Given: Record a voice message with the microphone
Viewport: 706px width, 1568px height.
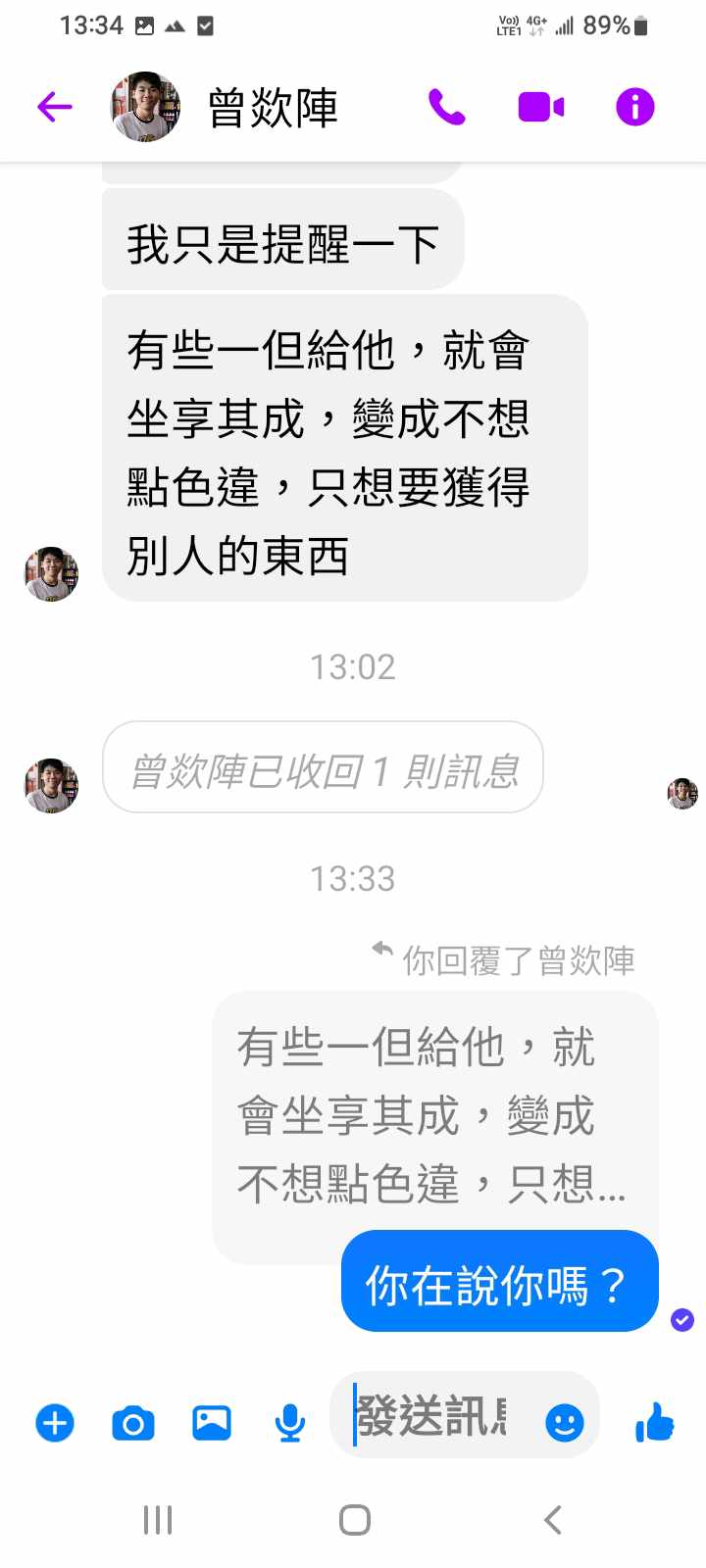Looking at the screenshot, I should click(289, 1422).
